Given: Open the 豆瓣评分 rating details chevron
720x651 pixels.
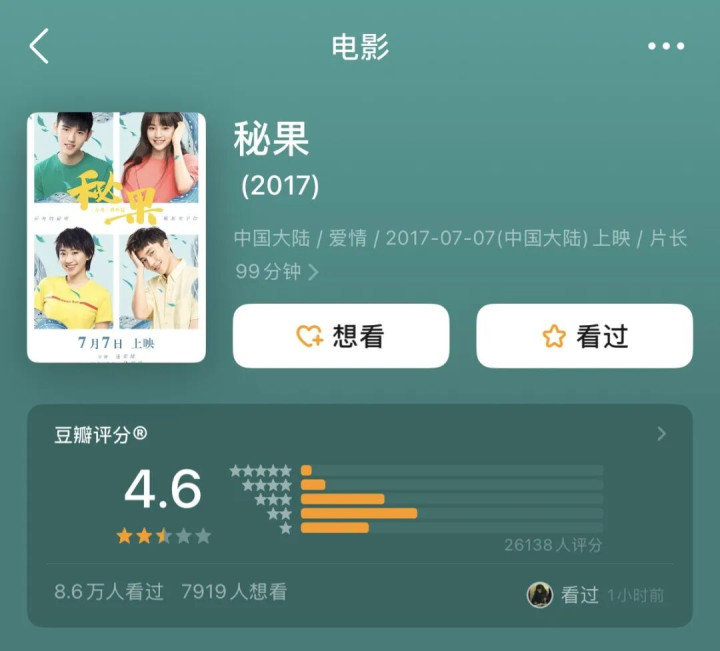Looking at the screenshot, I should [x=661, y=434].
